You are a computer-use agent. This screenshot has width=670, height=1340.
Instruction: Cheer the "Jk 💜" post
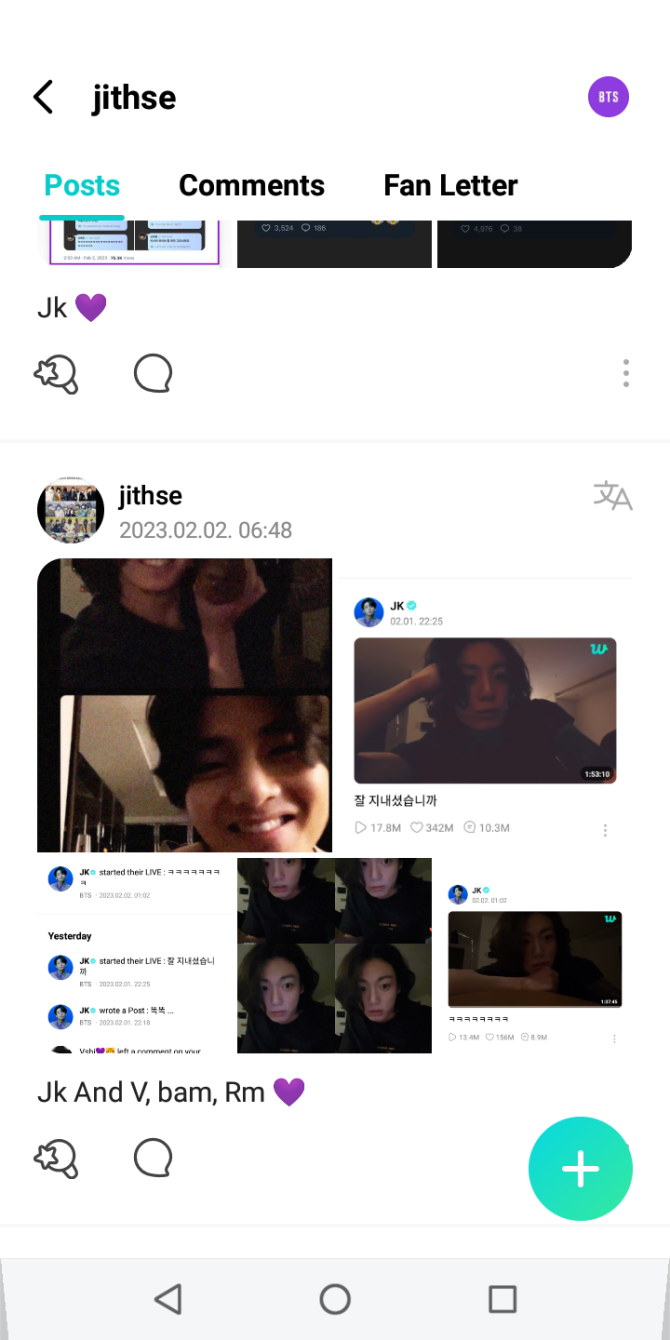pyautogui.click(x=56, y=375)
